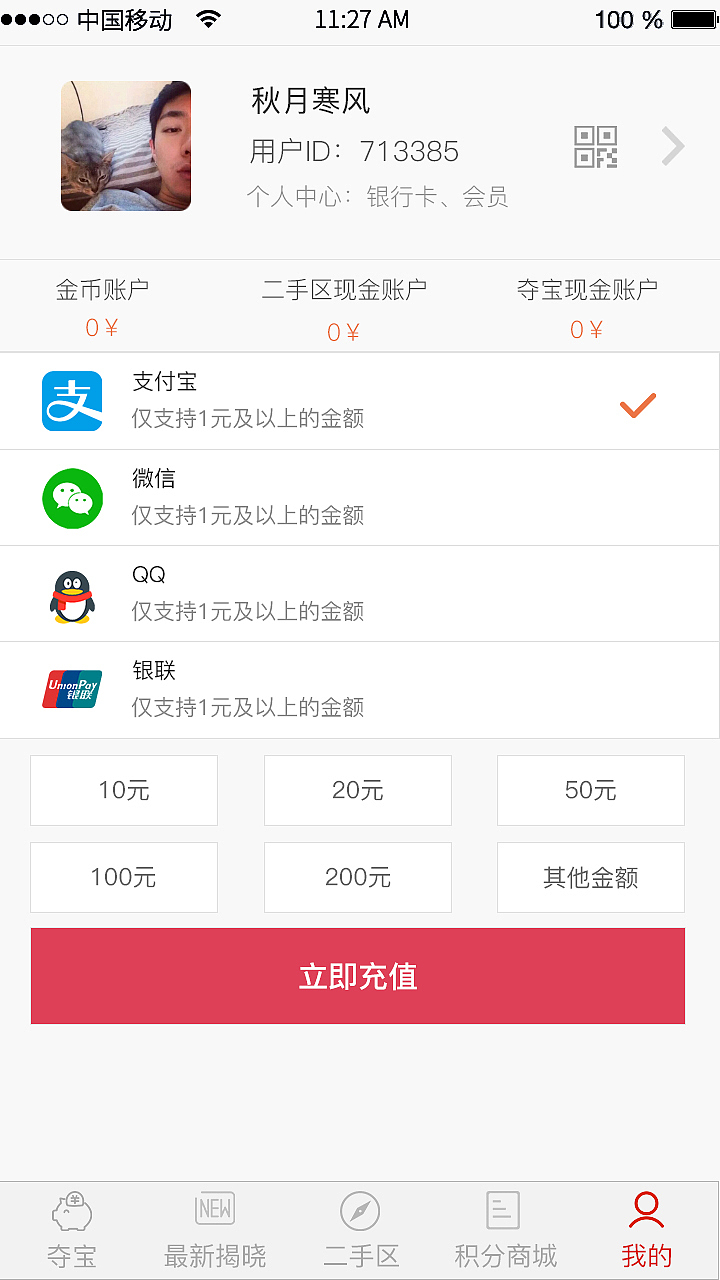Open the QR code next to user ID

pyautogui.click(x=595, y=146)
